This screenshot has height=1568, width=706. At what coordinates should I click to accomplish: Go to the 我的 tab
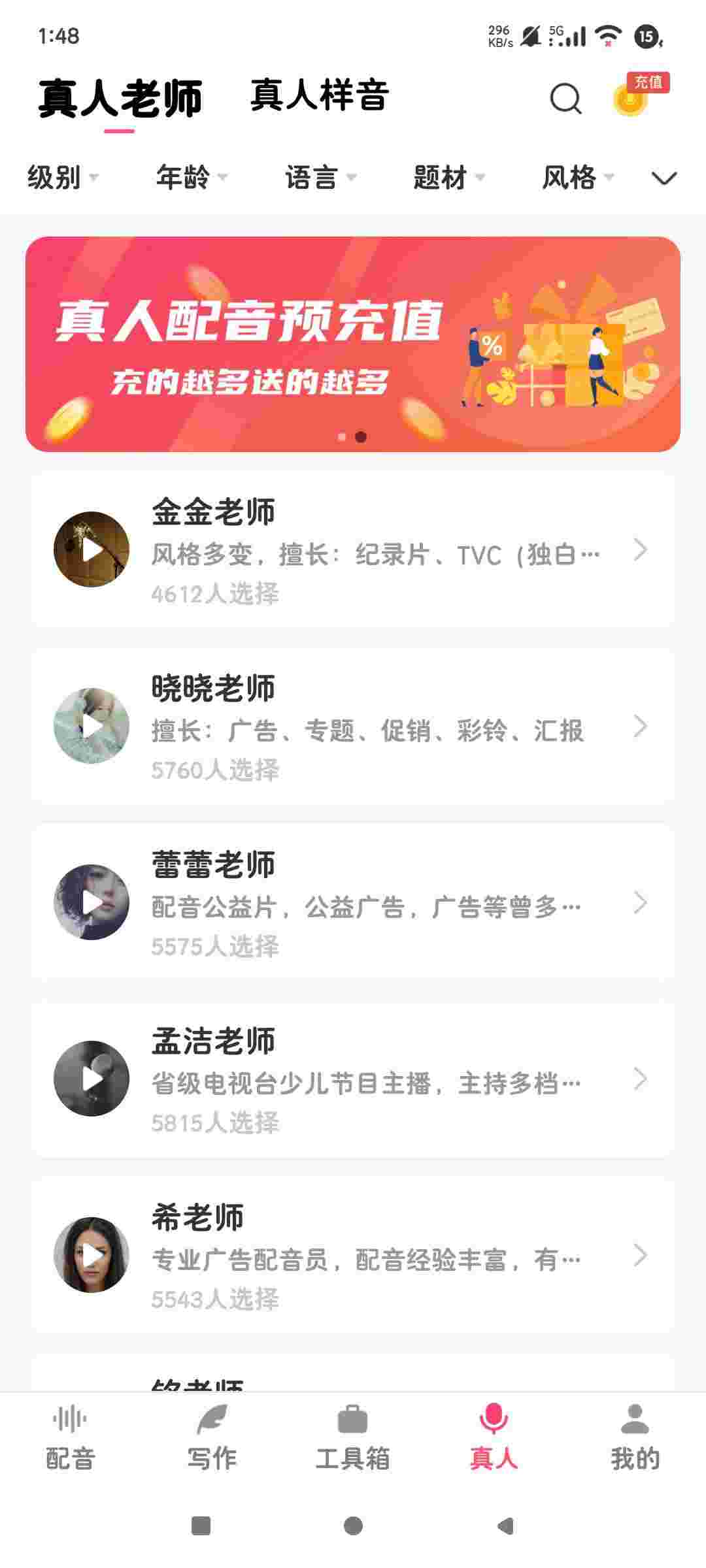[x=635, y=1438]
